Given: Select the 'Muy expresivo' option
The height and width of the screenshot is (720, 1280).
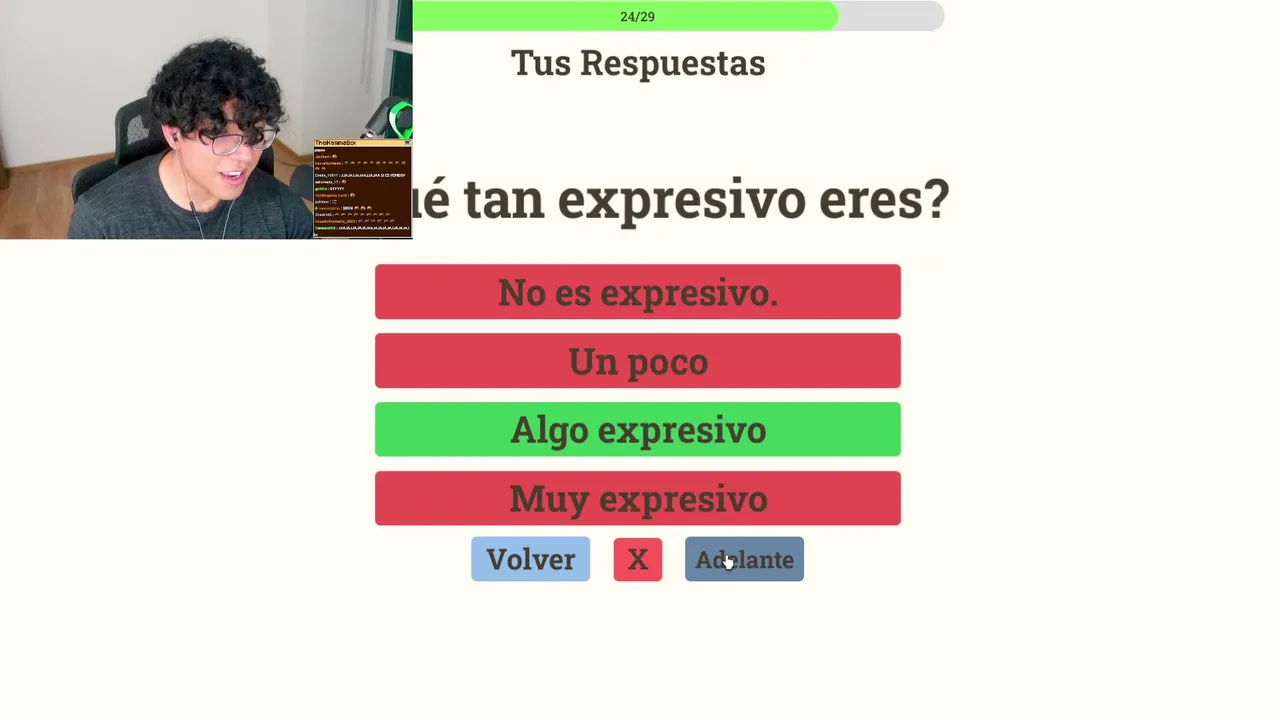Looking at the screenshot, I should 637,498.
